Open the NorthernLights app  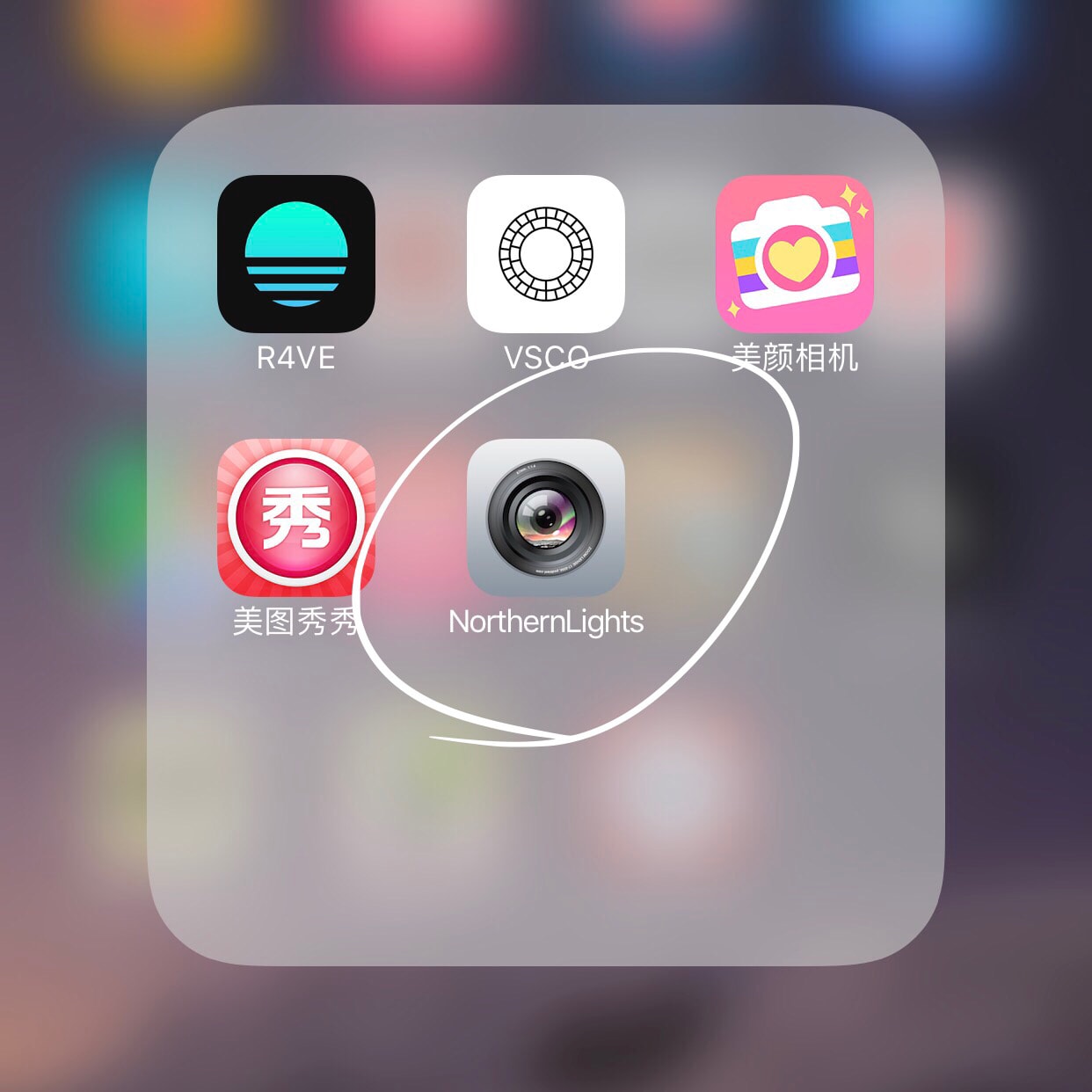pos(546,518)
